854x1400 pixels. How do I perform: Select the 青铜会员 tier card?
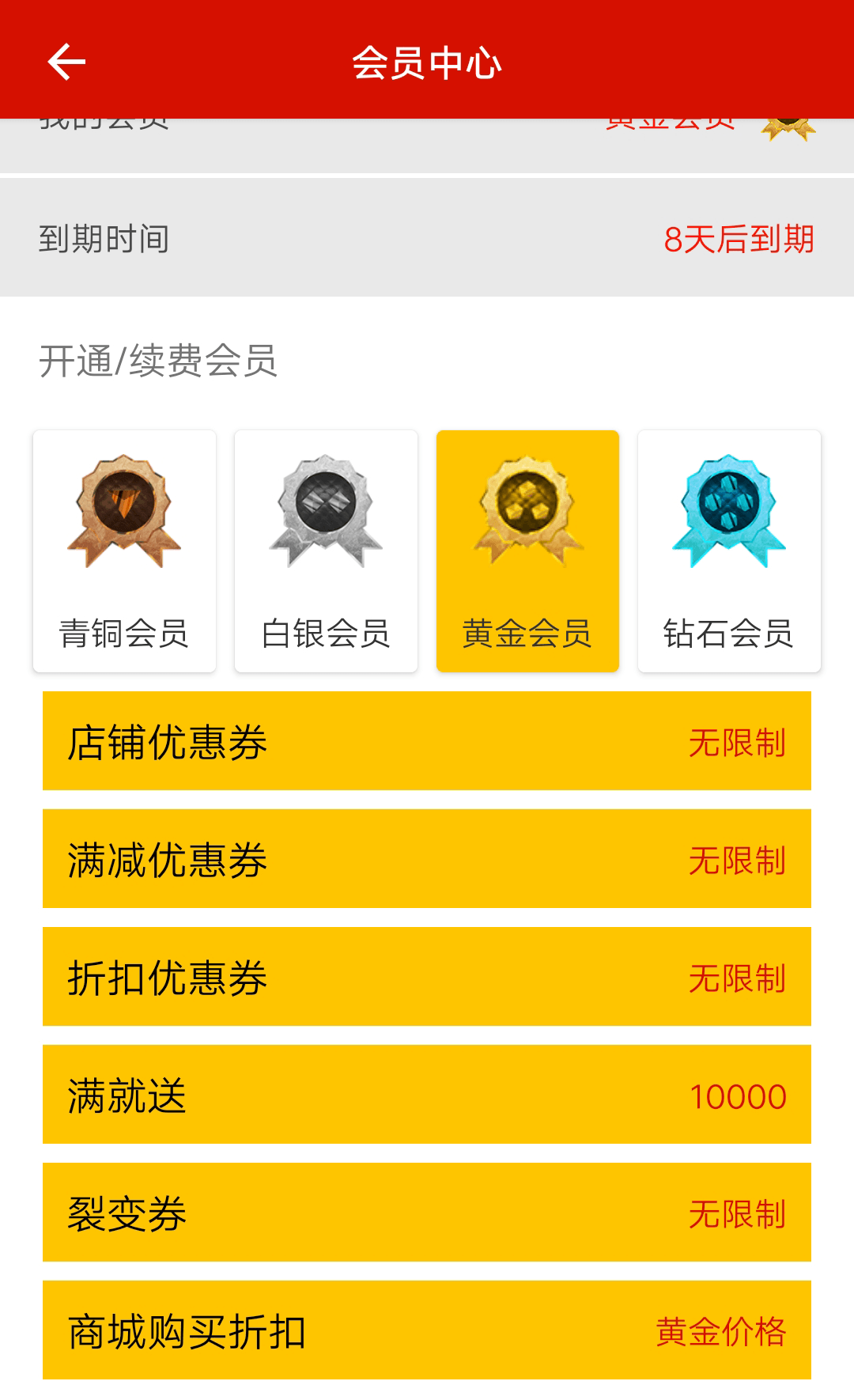(x=124, y=551)
